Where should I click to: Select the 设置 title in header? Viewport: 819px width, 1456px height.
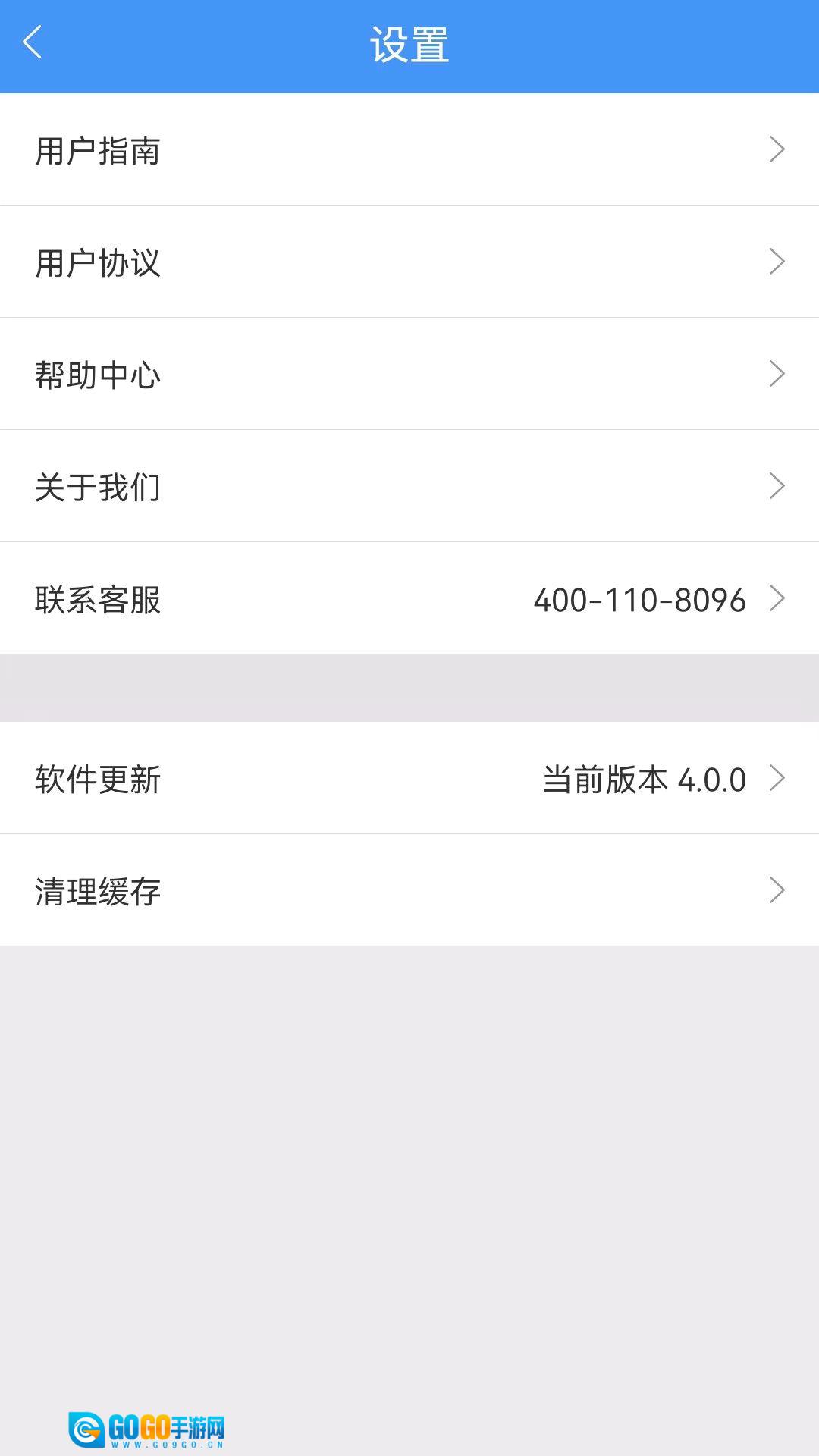[x=409, y=42]
